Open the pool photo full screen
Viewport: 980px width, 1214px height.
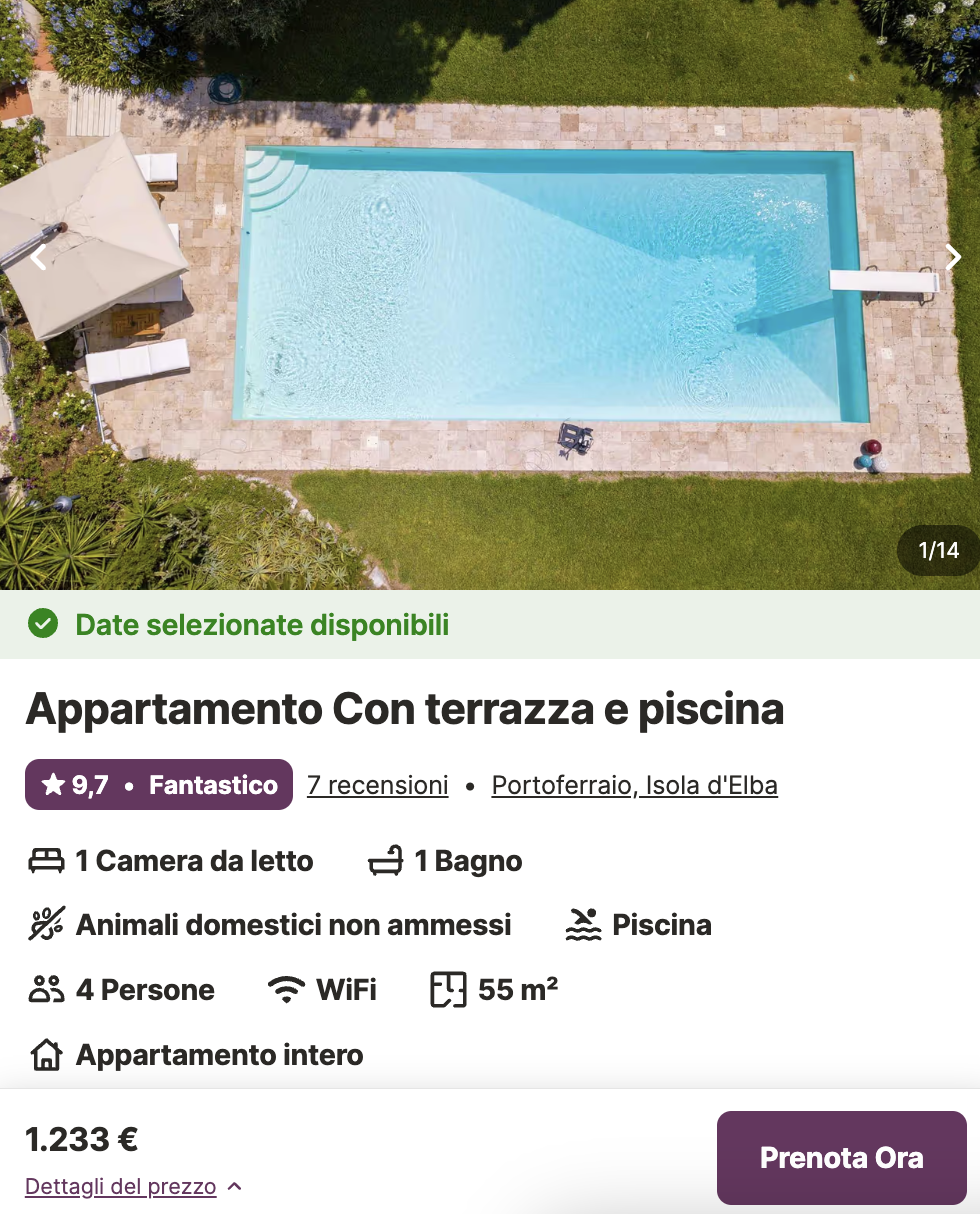tap(540, 290)
